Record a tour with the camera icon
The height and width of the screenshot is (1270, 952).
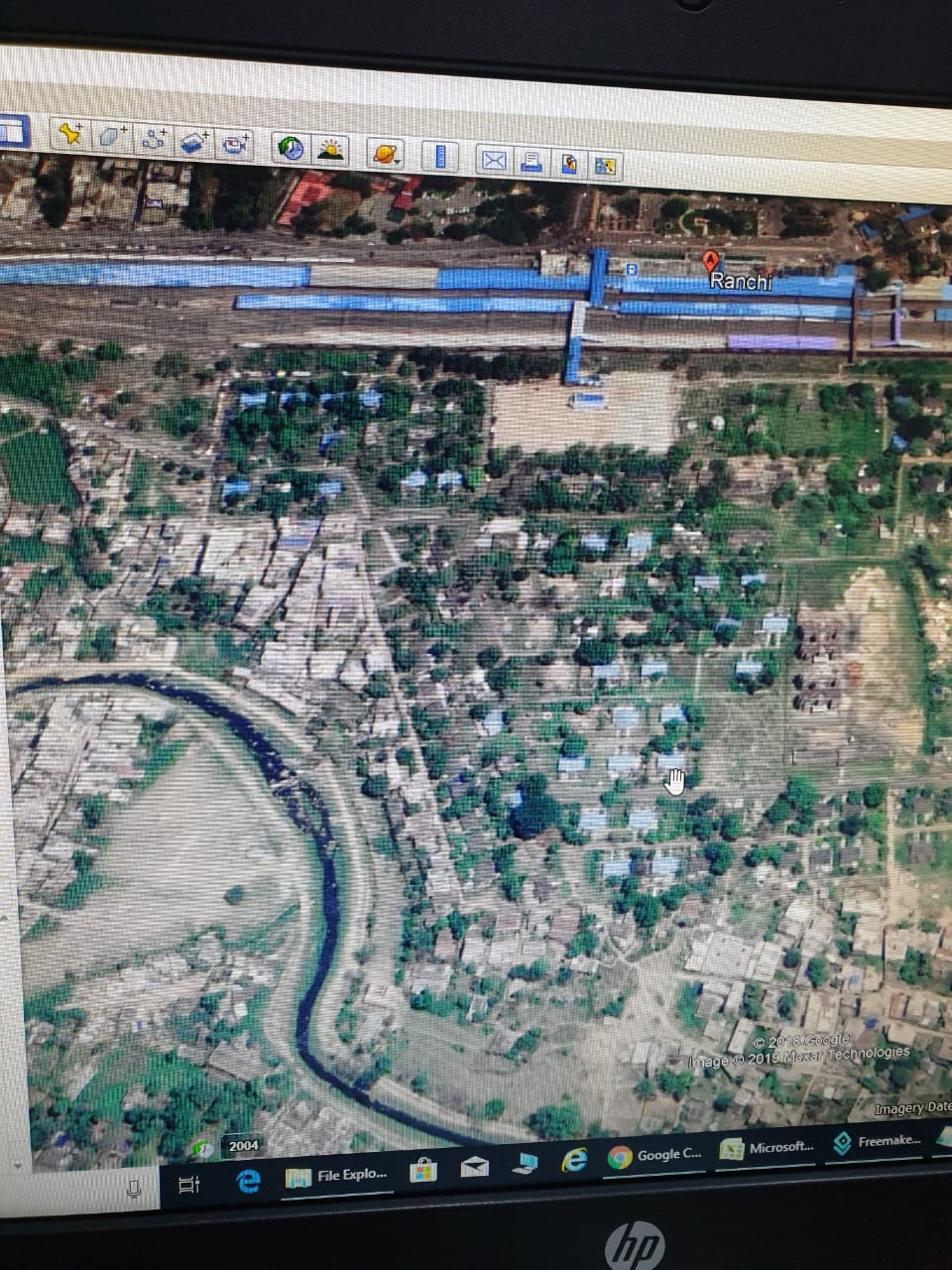(x=233, y=145)
